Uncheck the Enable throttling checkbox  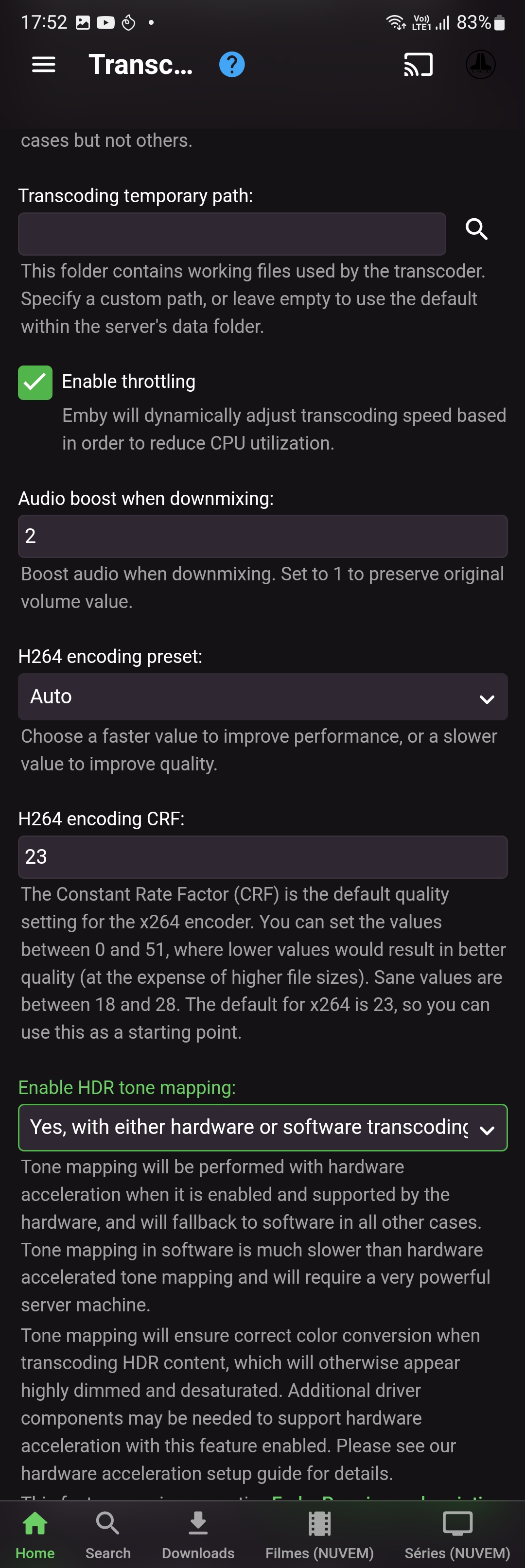click(x=35, y=382)
